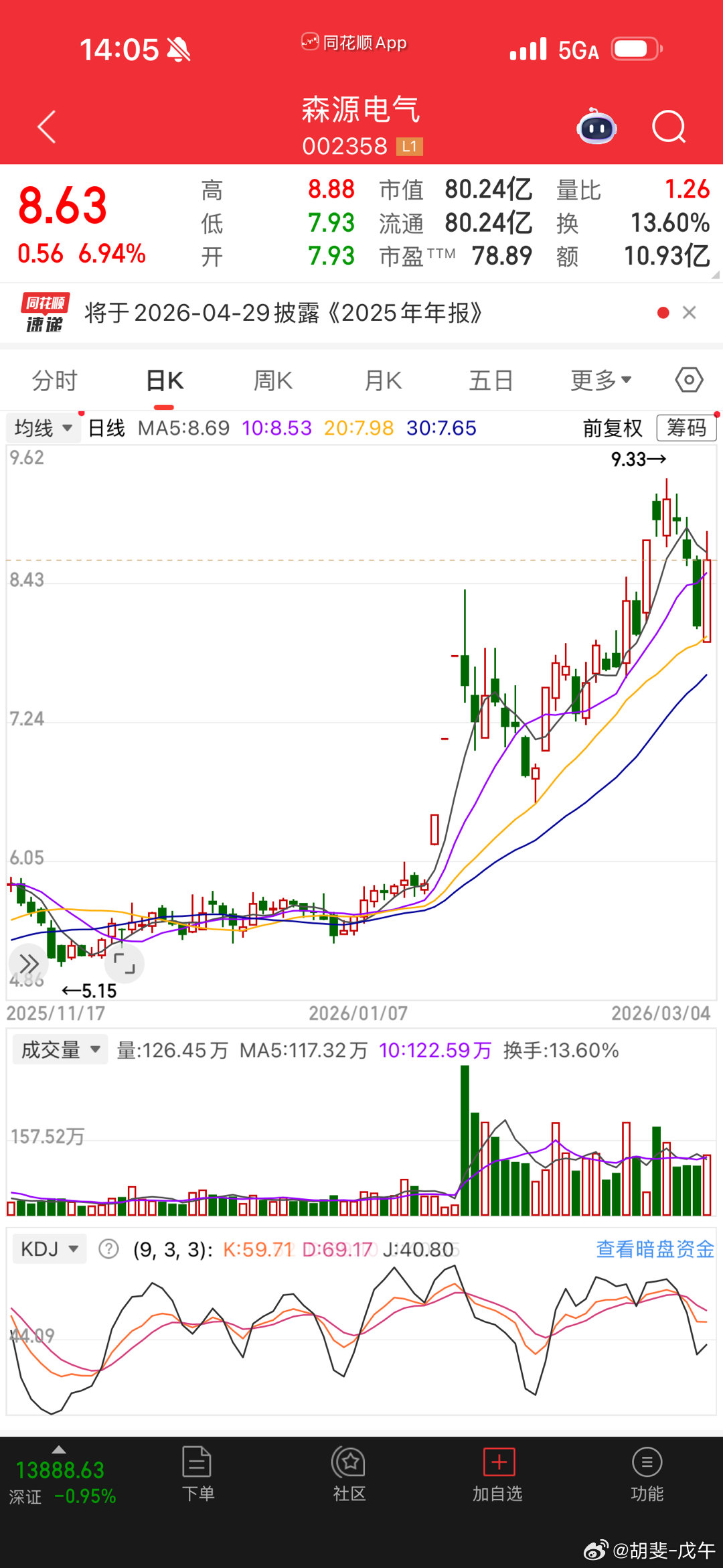723x1568 pixels.
Task: Open 查看暗盘资金 link
Action: tap(654, 1249)
